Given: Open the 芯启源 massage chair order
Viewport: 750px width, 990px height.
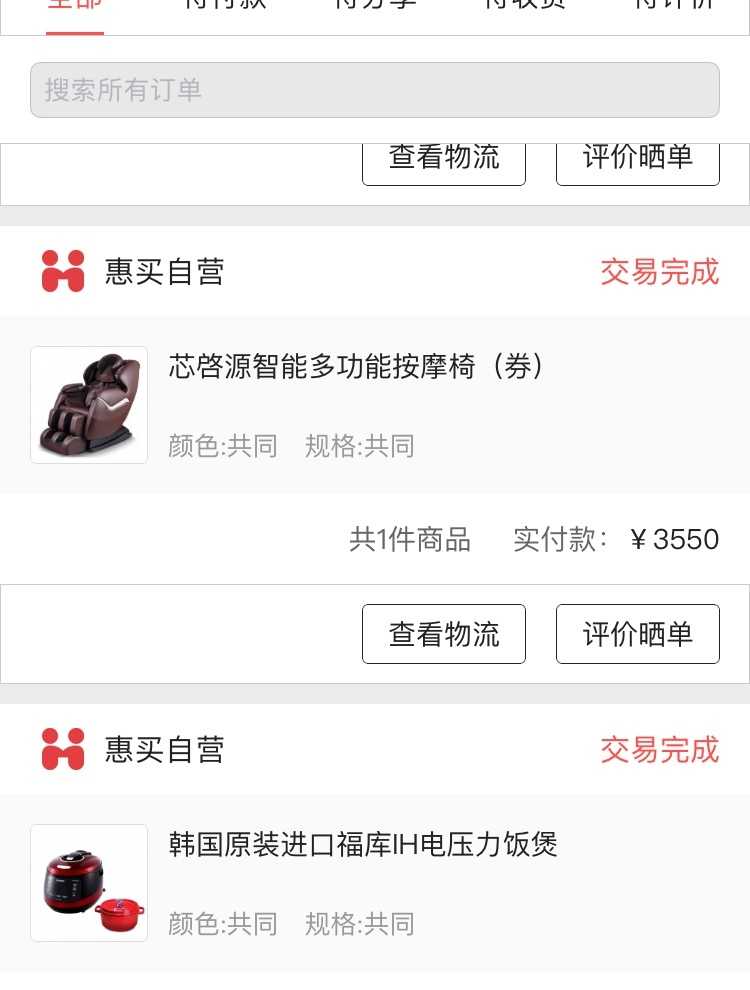Looking at the screenshot, I should [356, 367].
